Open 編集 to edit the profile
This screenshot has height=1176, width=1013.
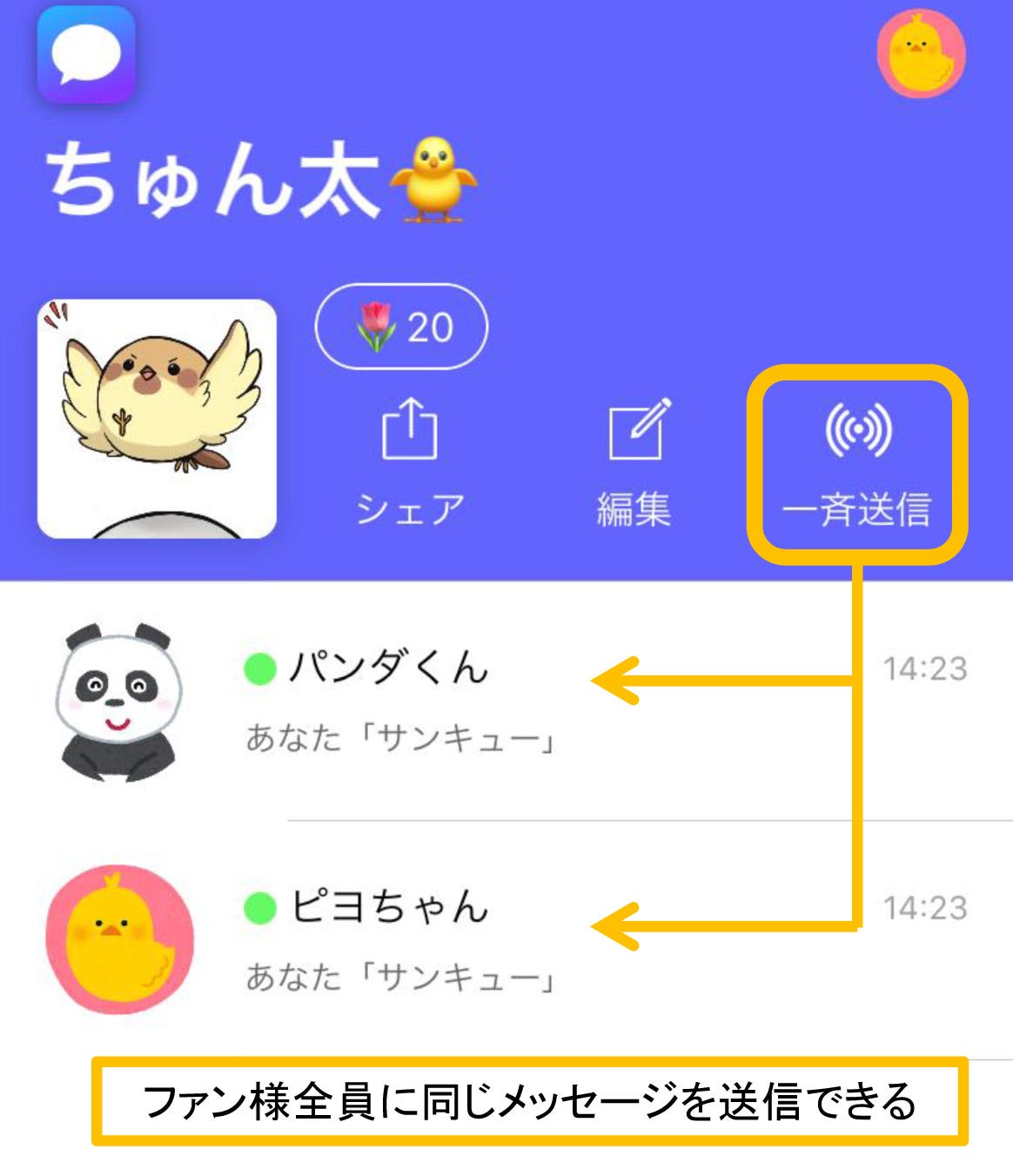[x=634, y=462]
